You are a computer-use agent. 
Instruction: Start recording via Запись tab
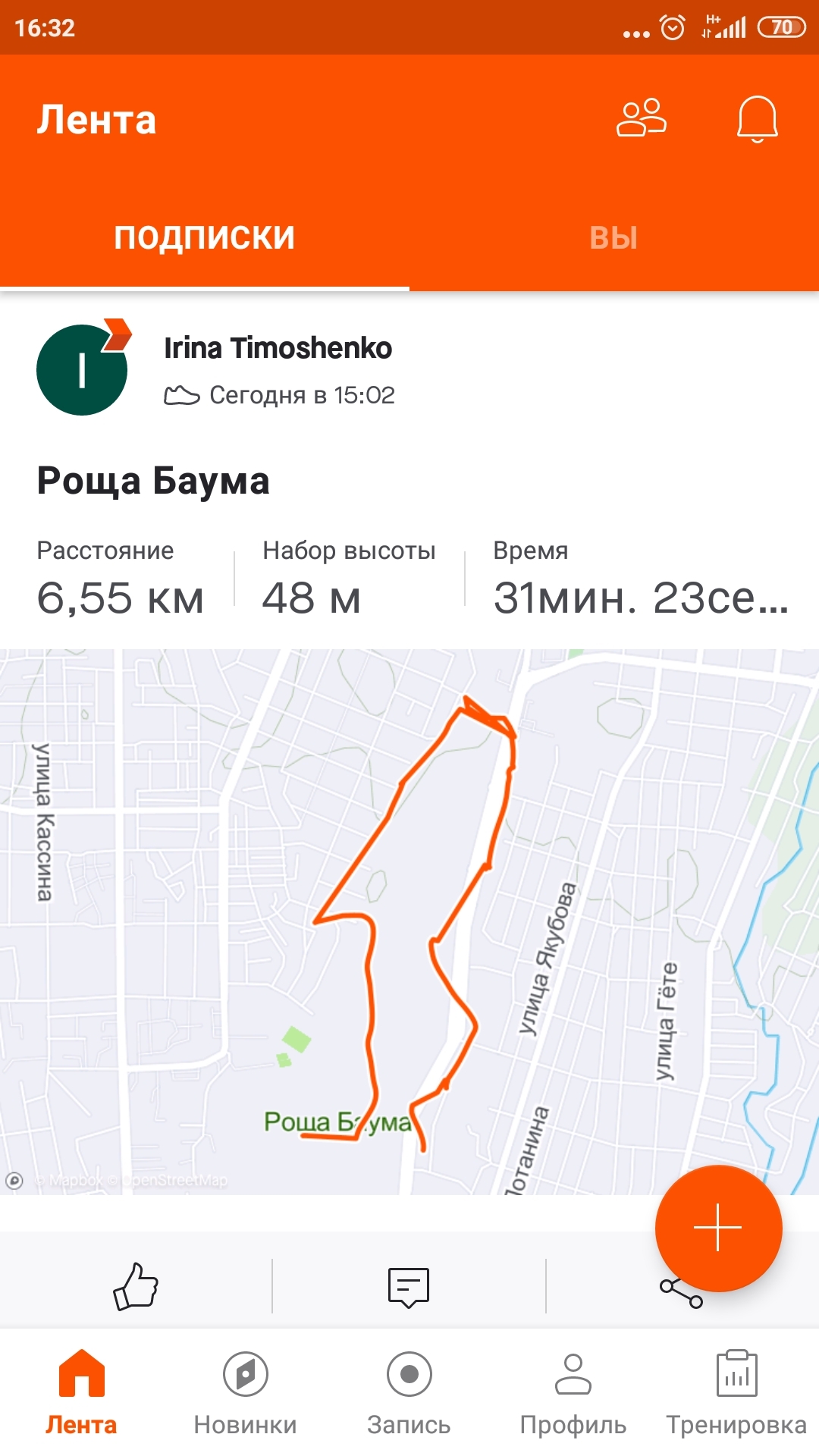pos(409,1392)
